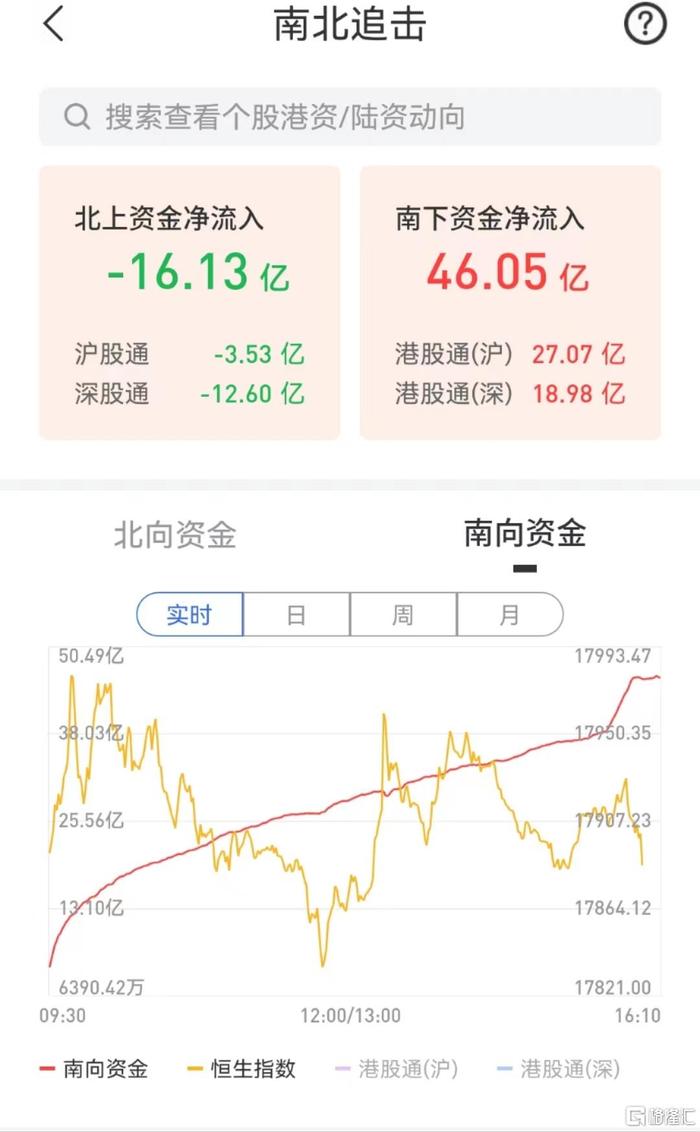Show the 港股通(深) line on chart

pos(559,1068)
